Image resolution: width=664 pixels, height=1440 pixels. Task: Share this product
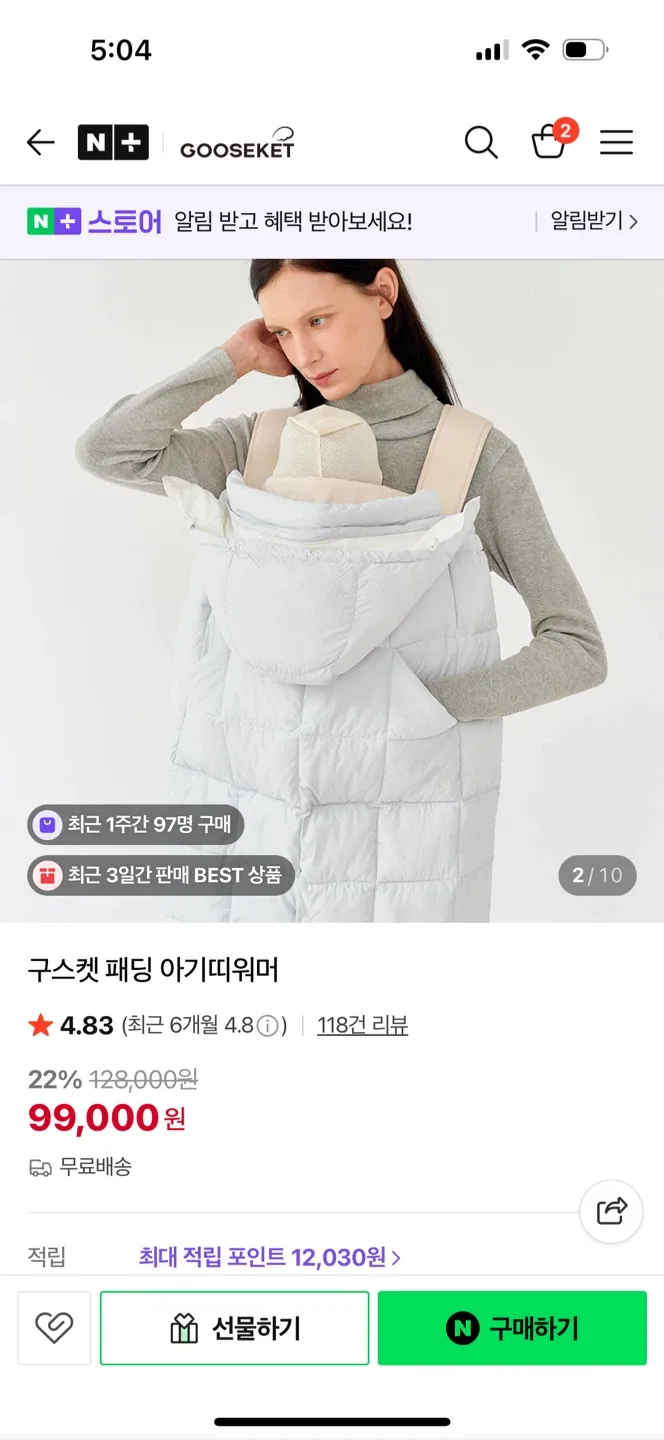(611, 1211)
